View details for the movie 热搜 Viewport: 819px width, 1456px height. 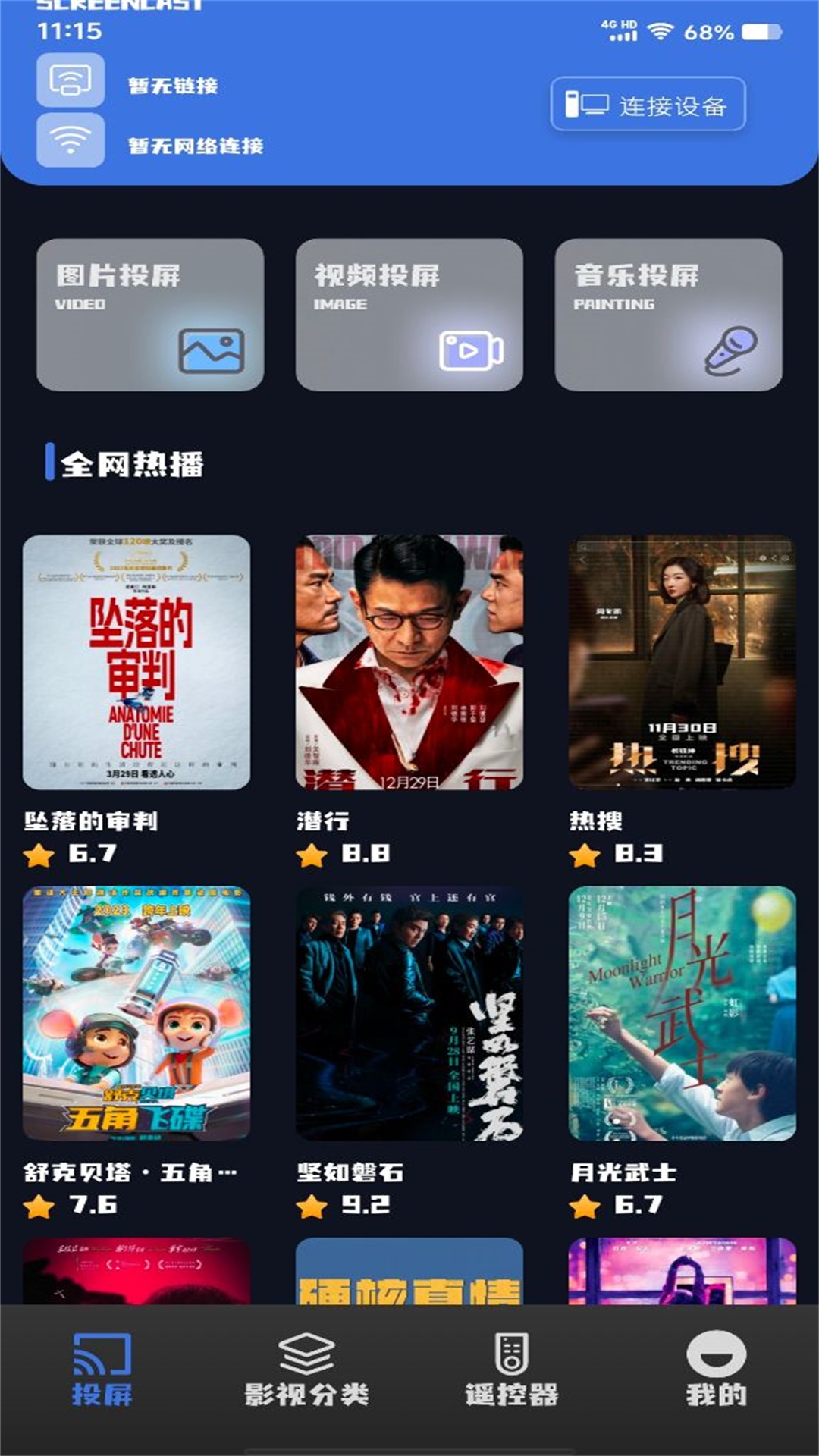[x=682, y=662]
